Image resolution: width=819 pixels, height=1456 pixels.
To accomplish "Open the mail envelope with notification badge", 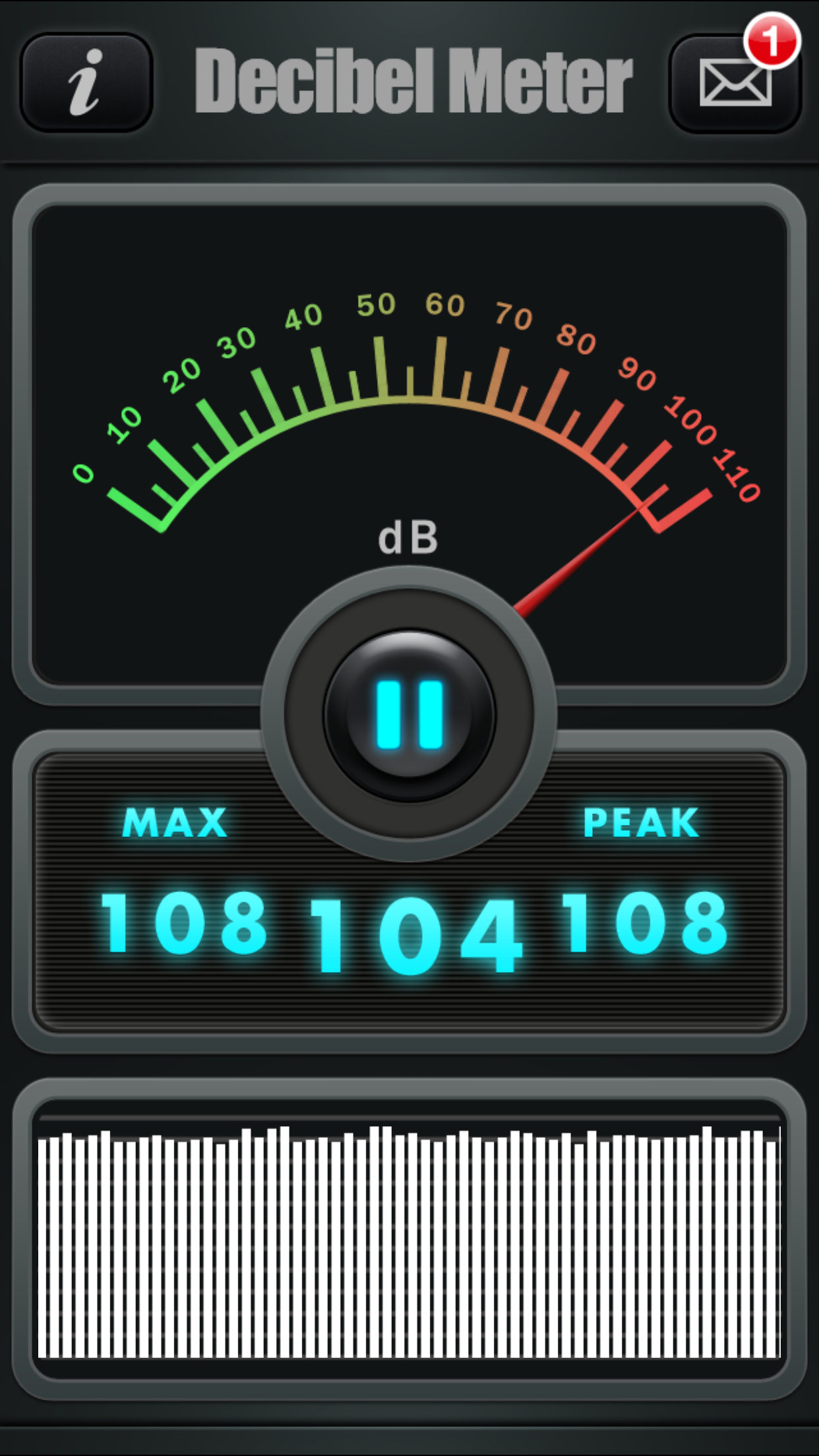I will pyautogui.click(x=735, y=84).
